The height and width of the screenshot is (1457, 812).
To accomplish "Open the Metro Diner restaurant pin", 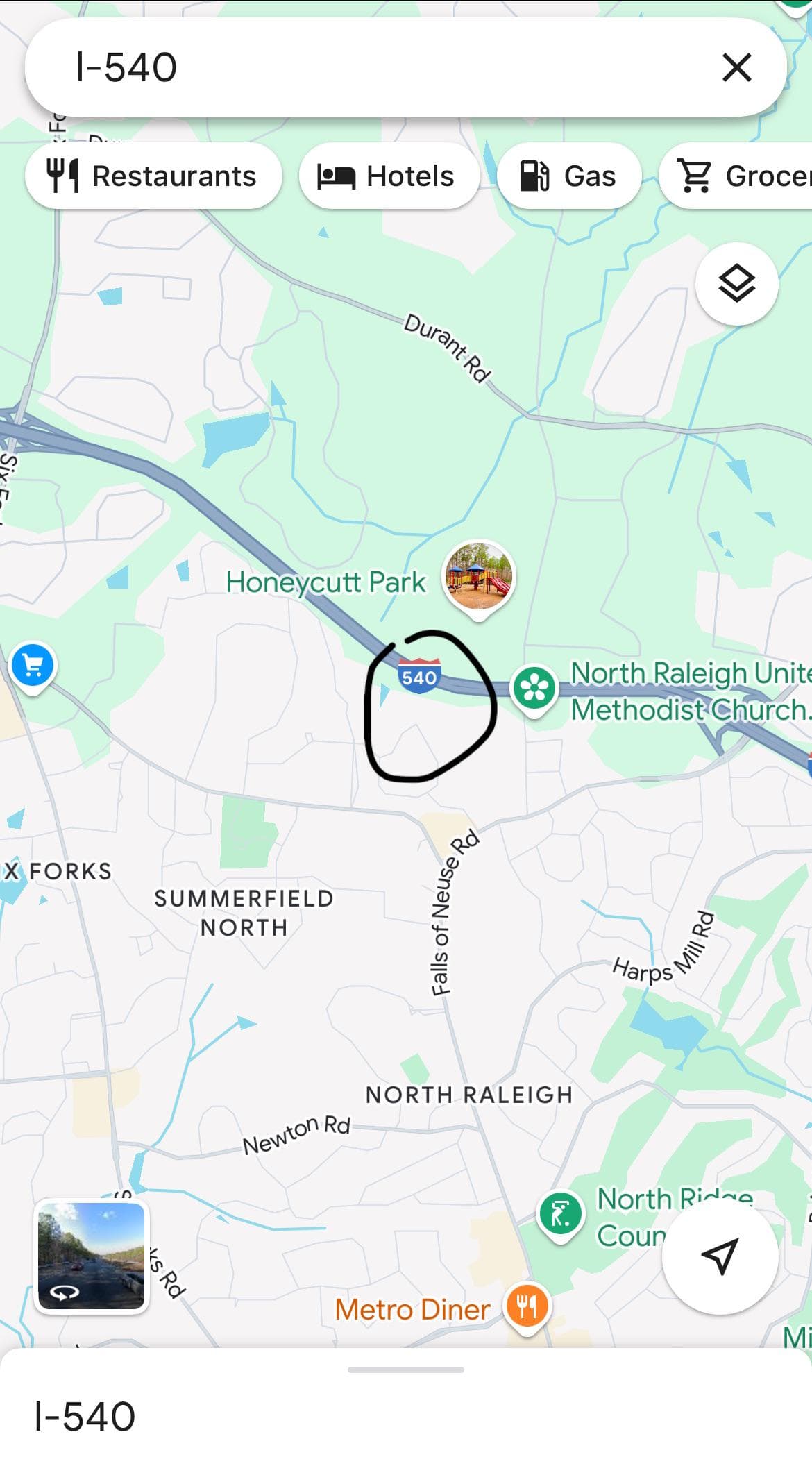I will [x=527, y=1308].
